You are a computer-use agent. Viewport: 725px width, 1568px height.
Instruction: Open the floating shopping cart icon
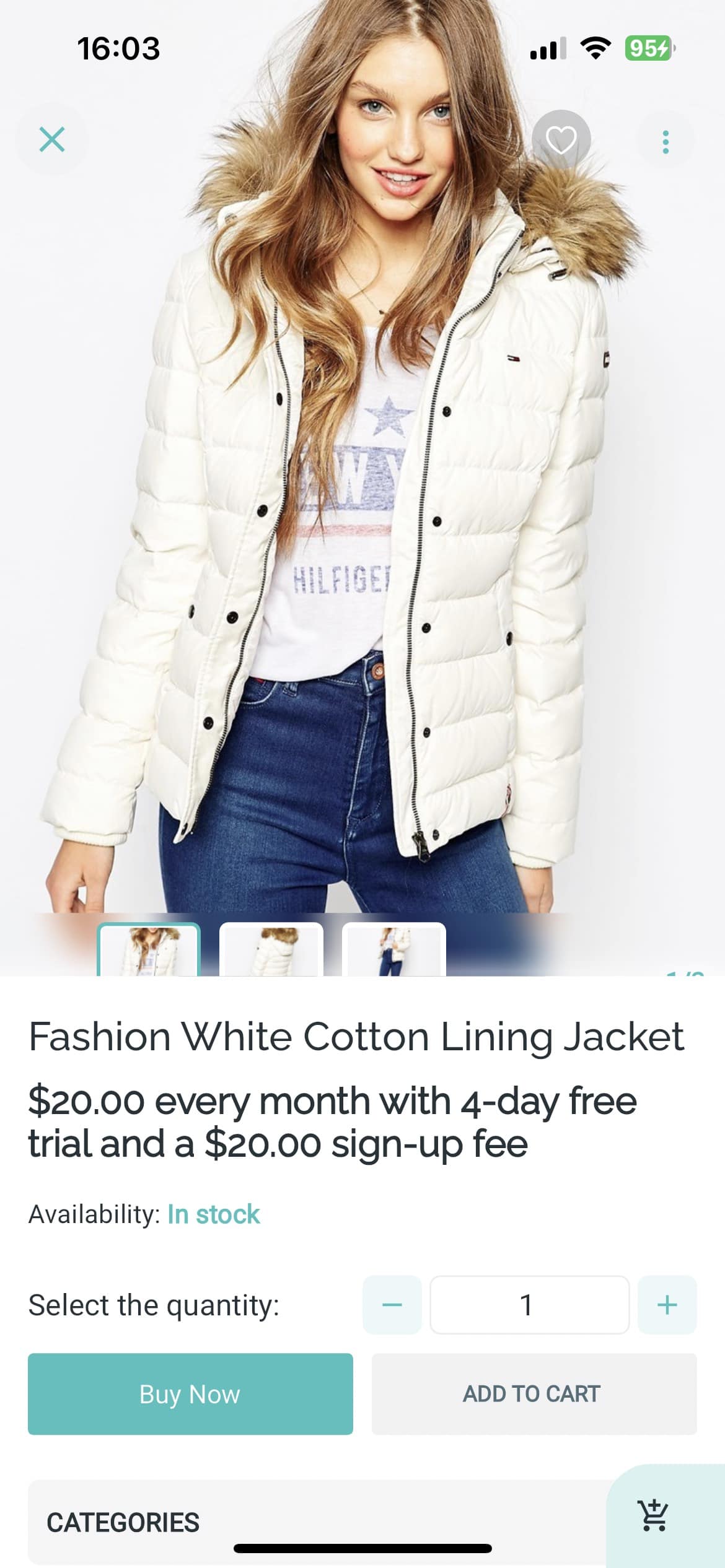click(x=654, y=1515)
